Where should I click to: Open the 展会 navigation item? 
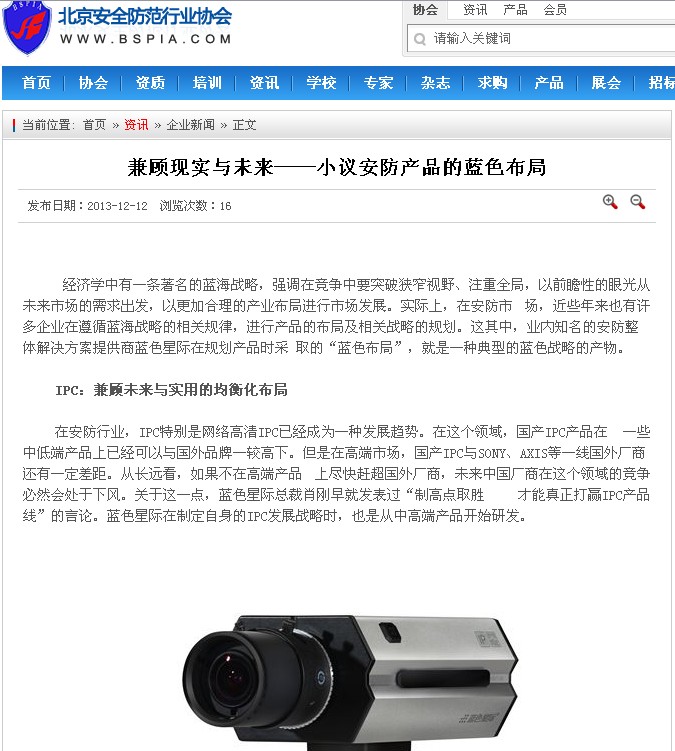606,83
